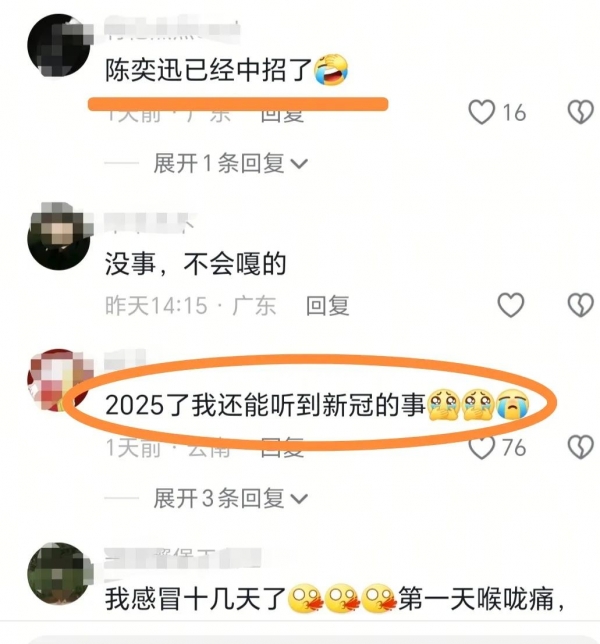600x644 pixels.
Task: Dislike the 没事，不会嘎的 comment
Action: tap(580, 305)
